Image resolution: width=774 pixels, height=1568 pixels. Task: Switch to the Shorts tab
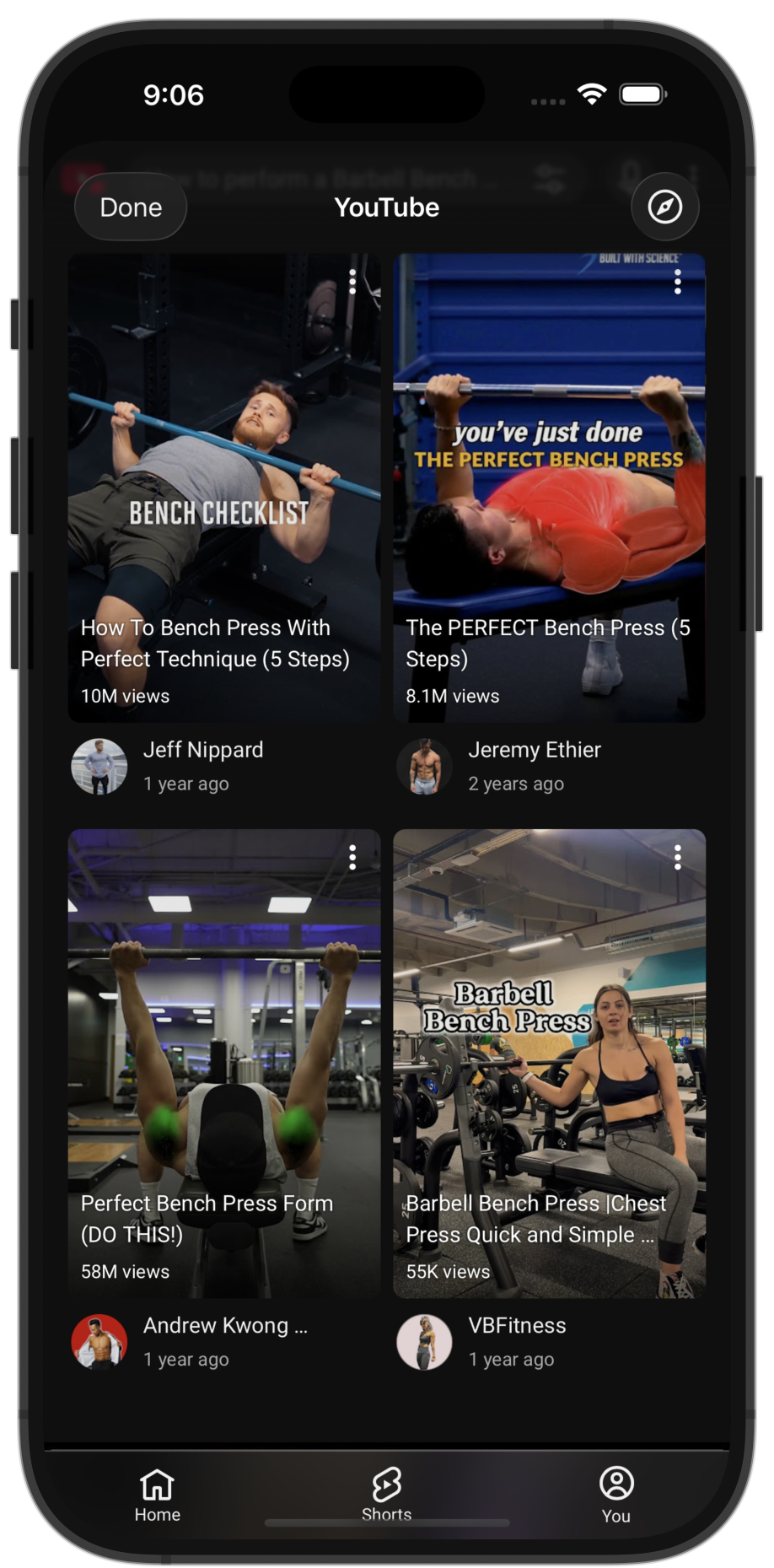(387, 1495)
